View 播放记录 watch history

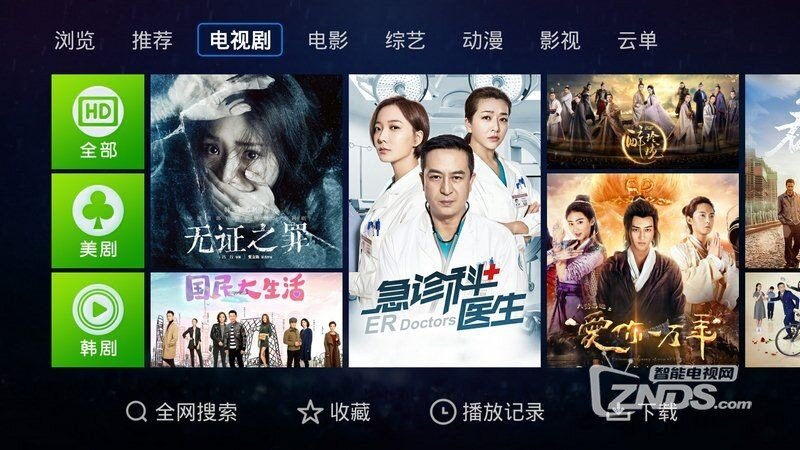coord(488,412)
